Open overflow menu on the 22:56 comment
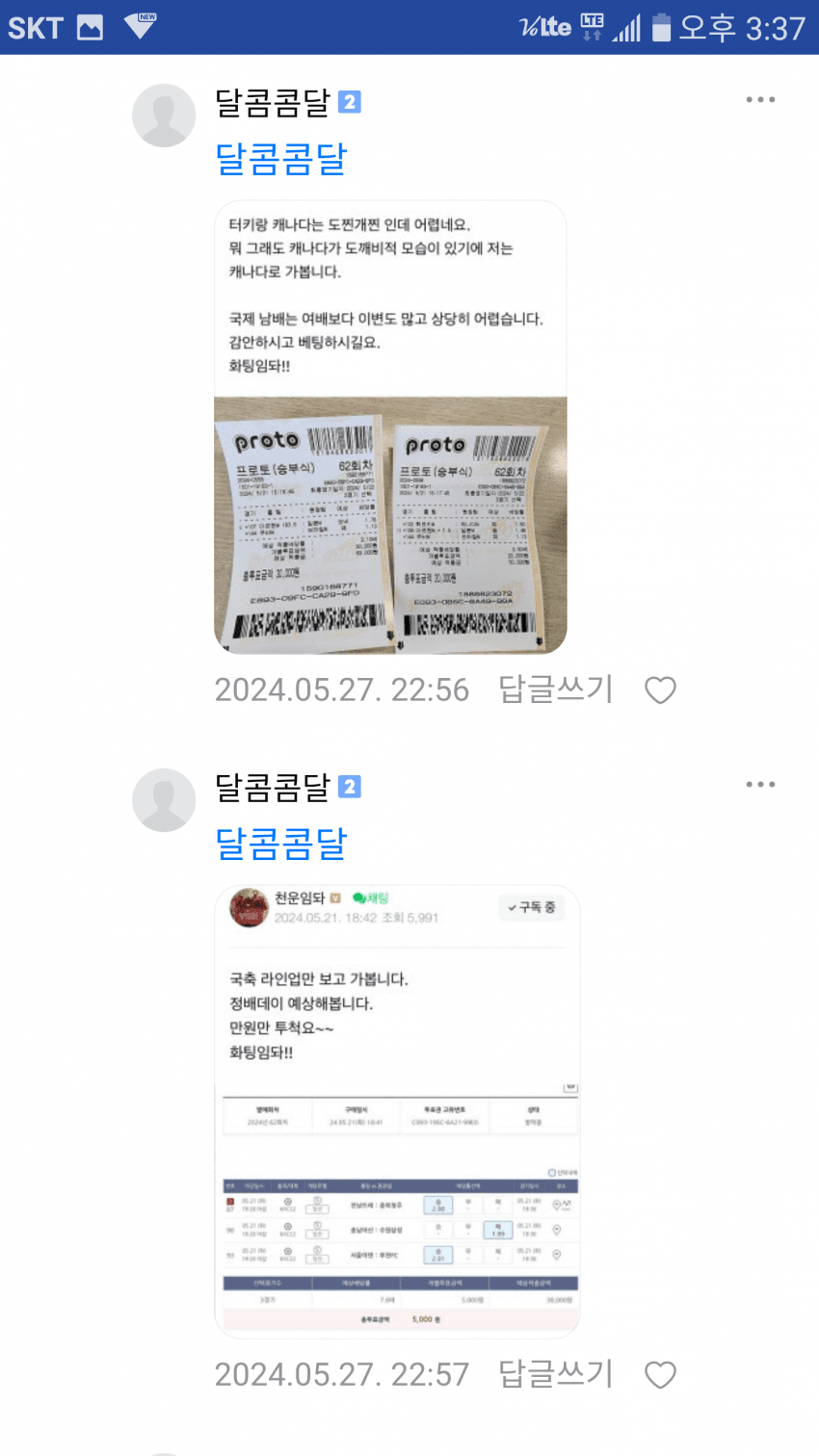Screen dimensions: 819x1456 (x=759, y=100)
